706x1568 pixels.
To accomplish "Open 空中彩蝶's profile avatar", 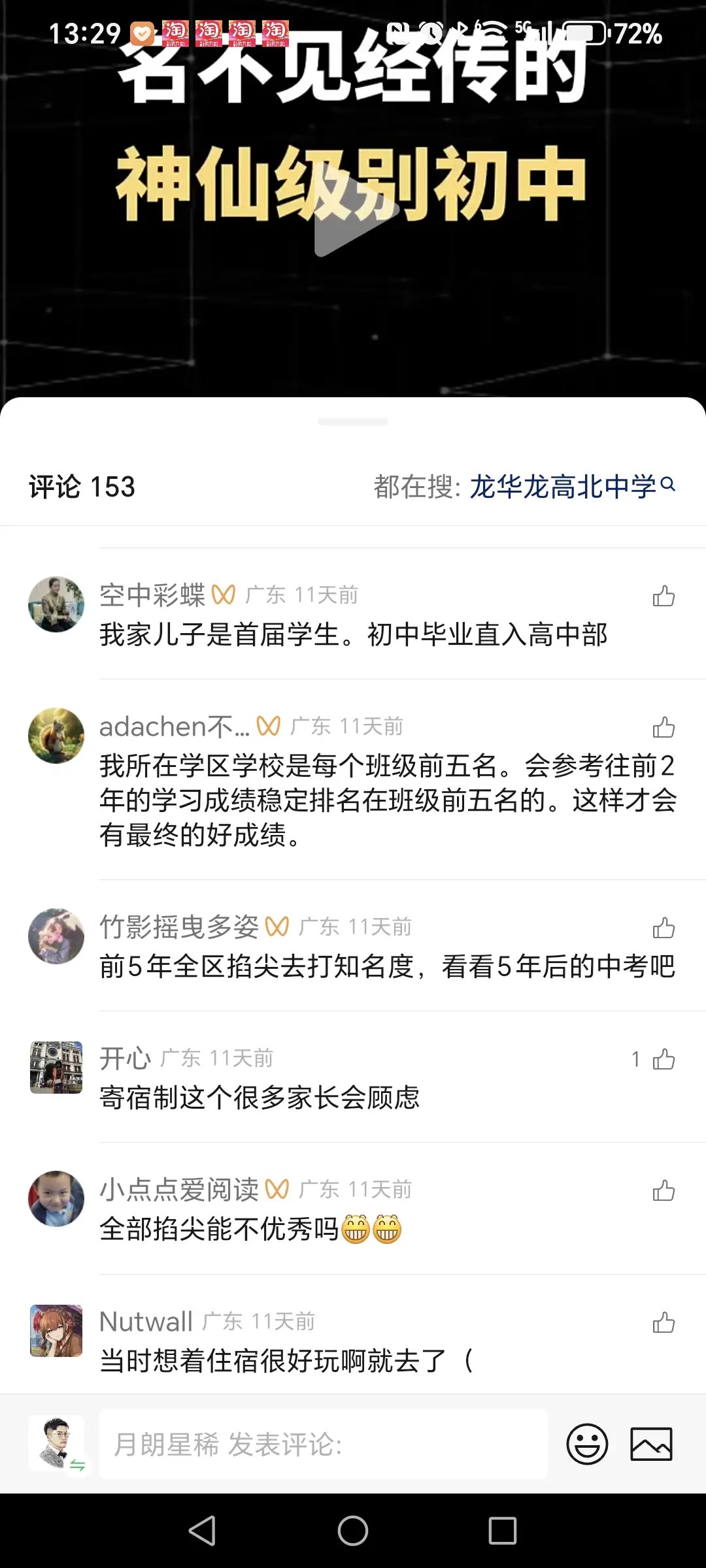I will point(56,604).
